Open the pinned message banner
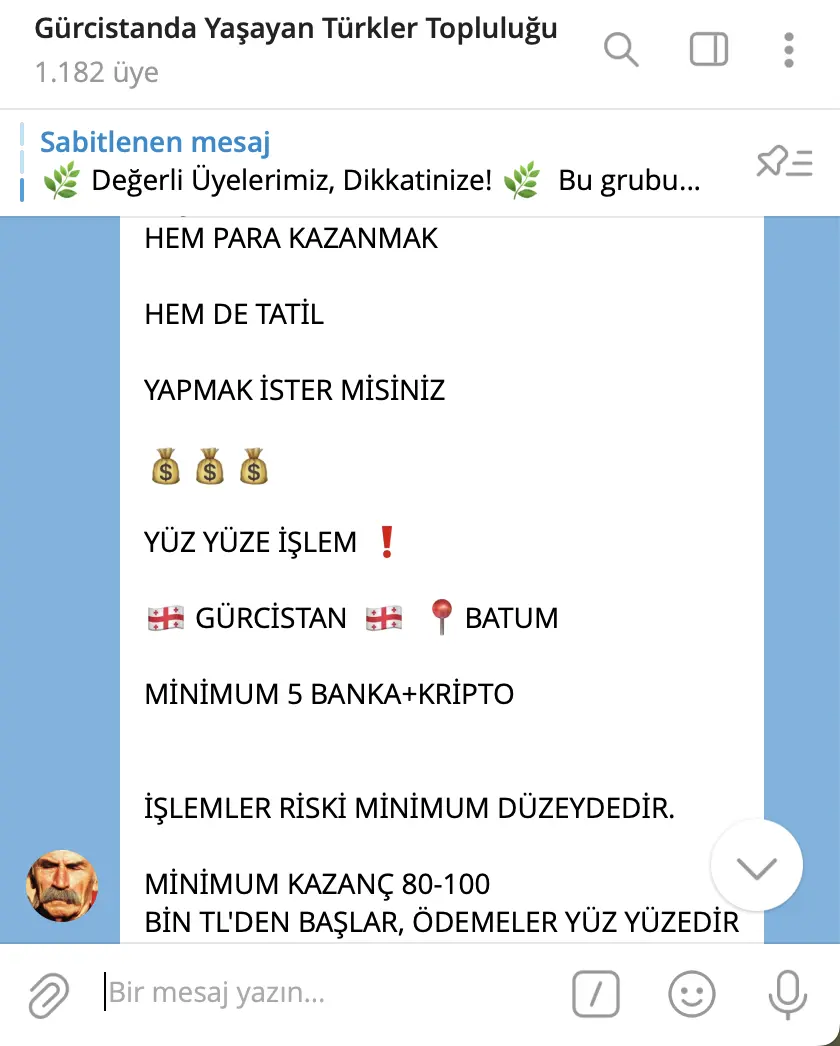This screenshot has height=1046, width=840. click(x=370, y=162)
